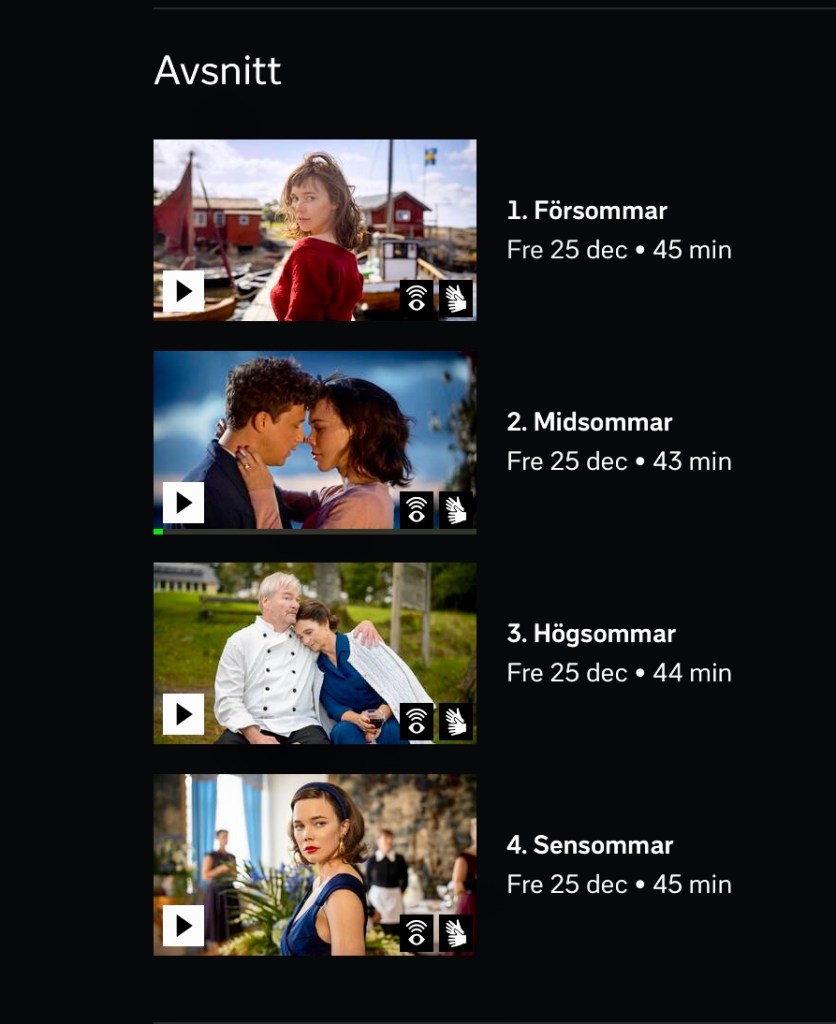The image size is (836, 1024).
Task: Resume episode 2 Midsommar
Action: point(184,502)
